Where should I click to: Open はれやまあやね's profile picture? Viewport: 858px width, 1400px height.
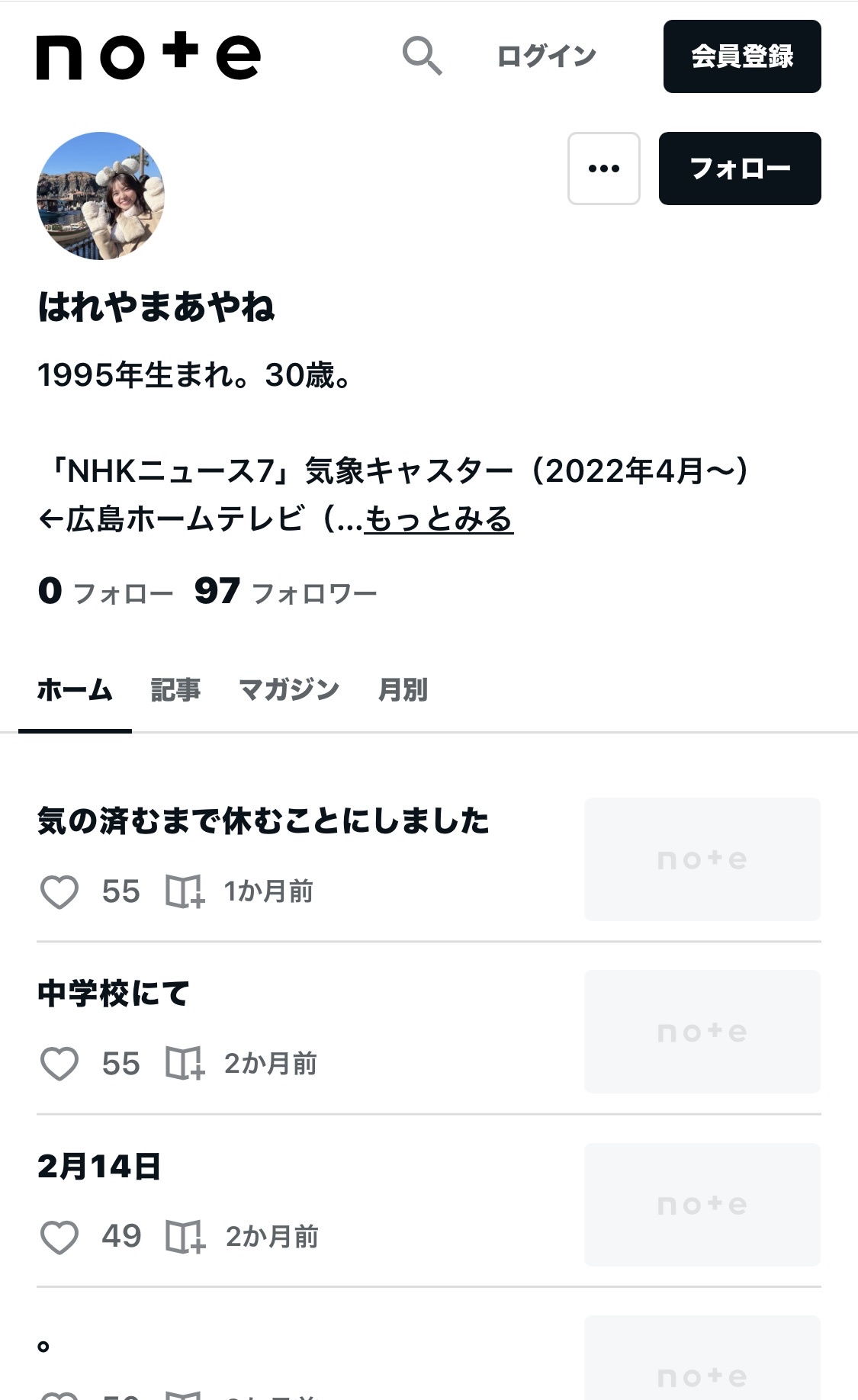(x=101, y=196)
